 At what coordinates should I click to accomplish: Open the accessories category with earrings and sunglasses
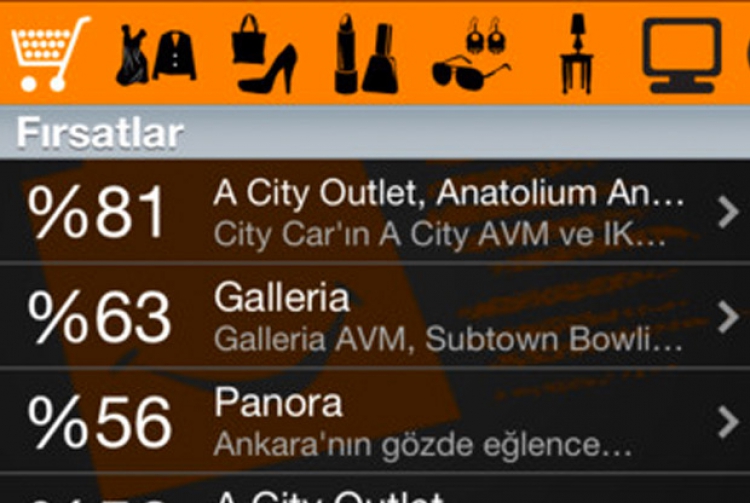point(472,55)
